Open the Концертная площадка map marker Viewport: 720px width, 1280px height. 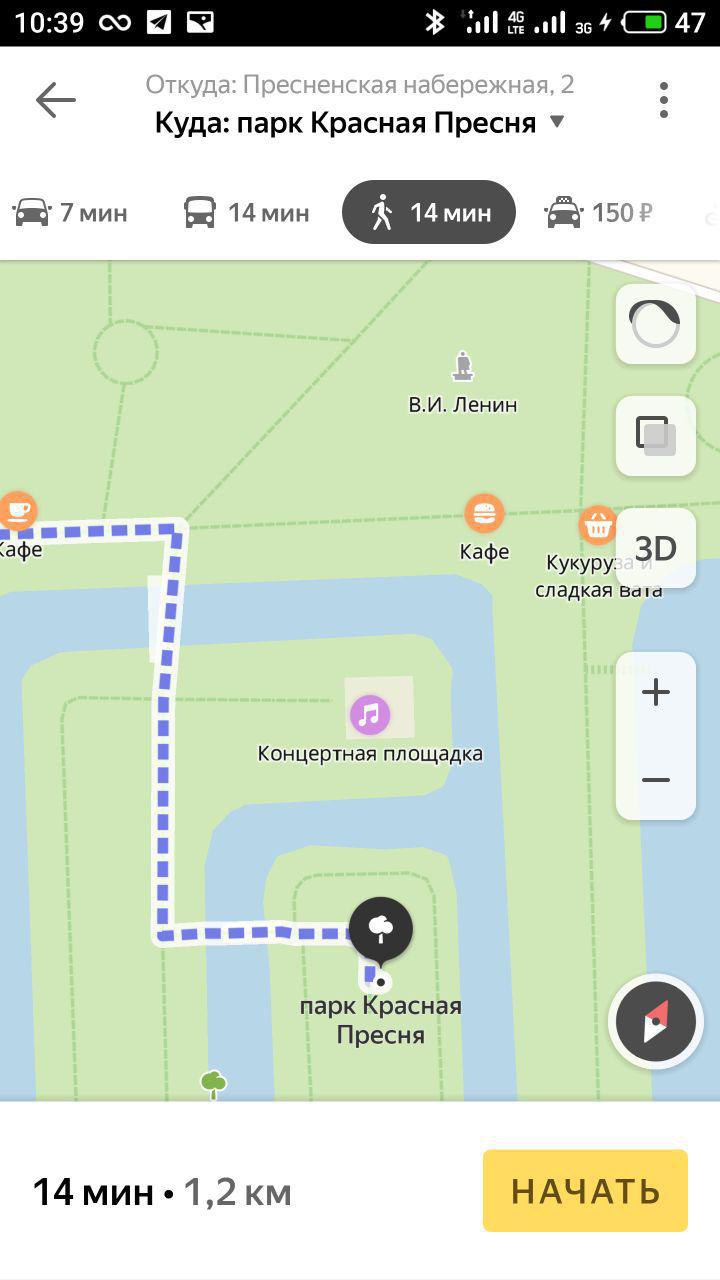370,714
